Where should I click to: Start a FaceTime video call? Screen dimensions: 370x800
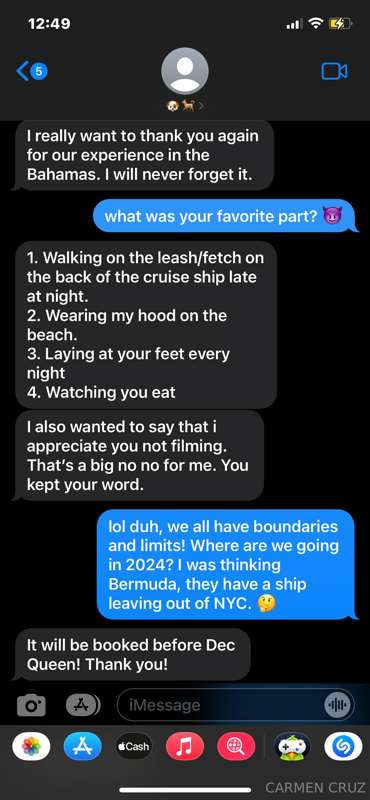tap(334, 71)
